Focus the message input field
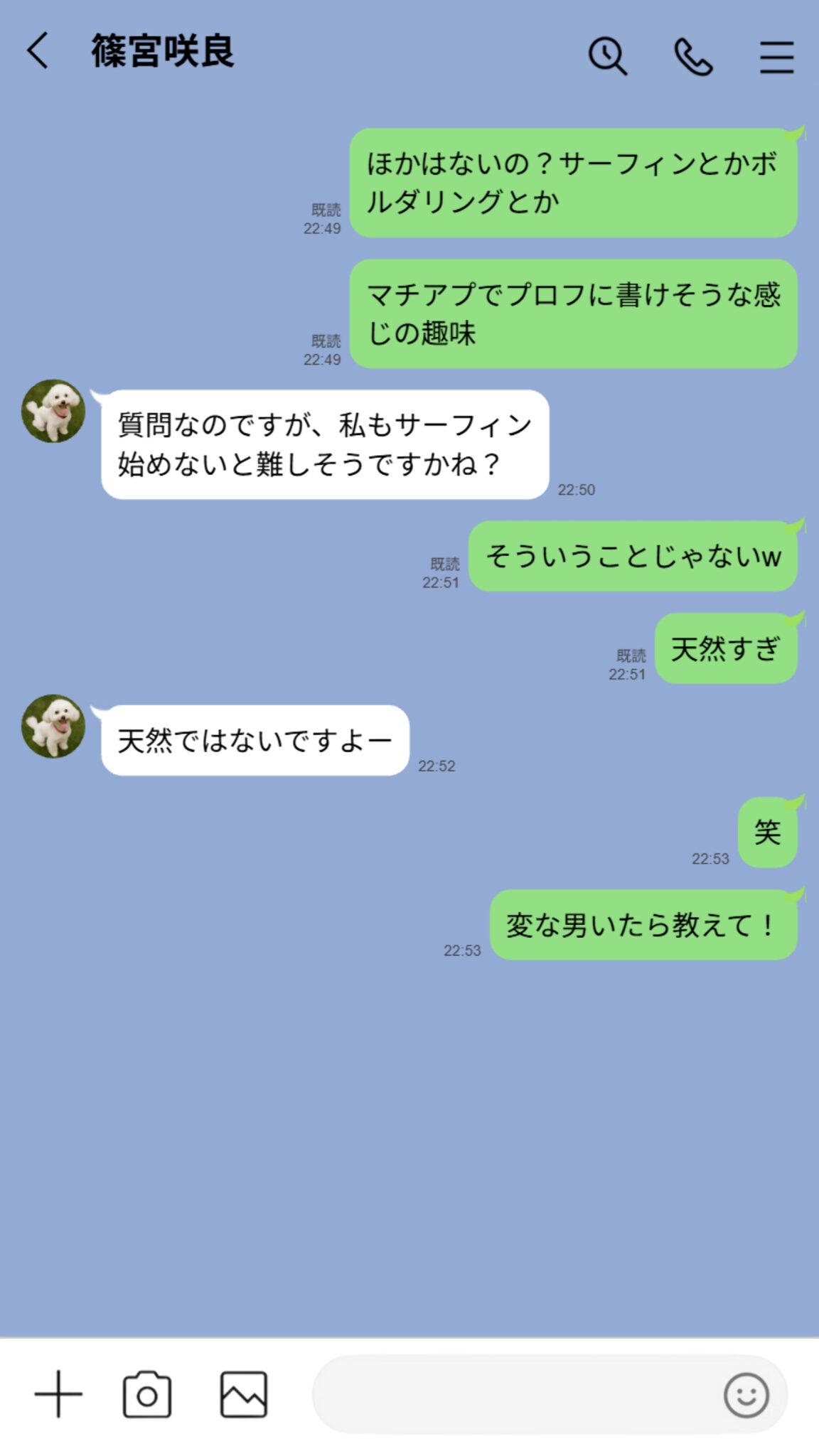 (x=512, y=1394)
